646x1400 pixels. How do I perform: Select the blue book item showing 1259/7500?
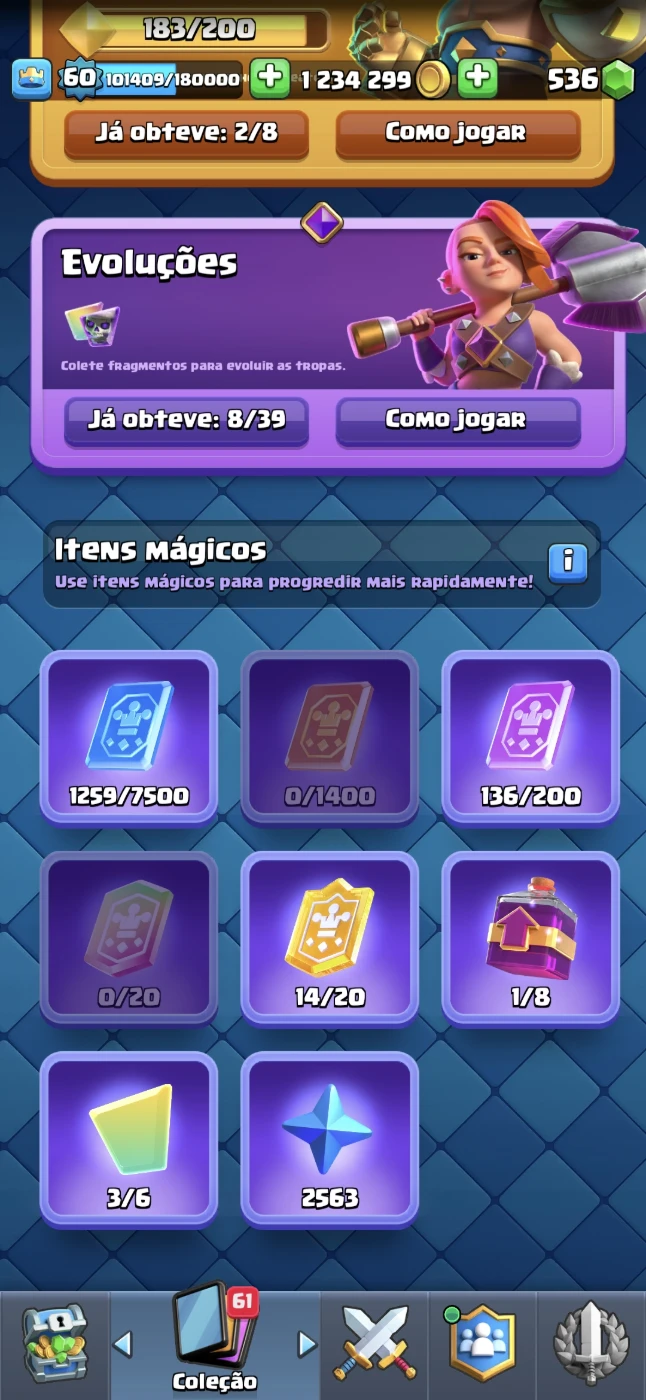(129, 736)
